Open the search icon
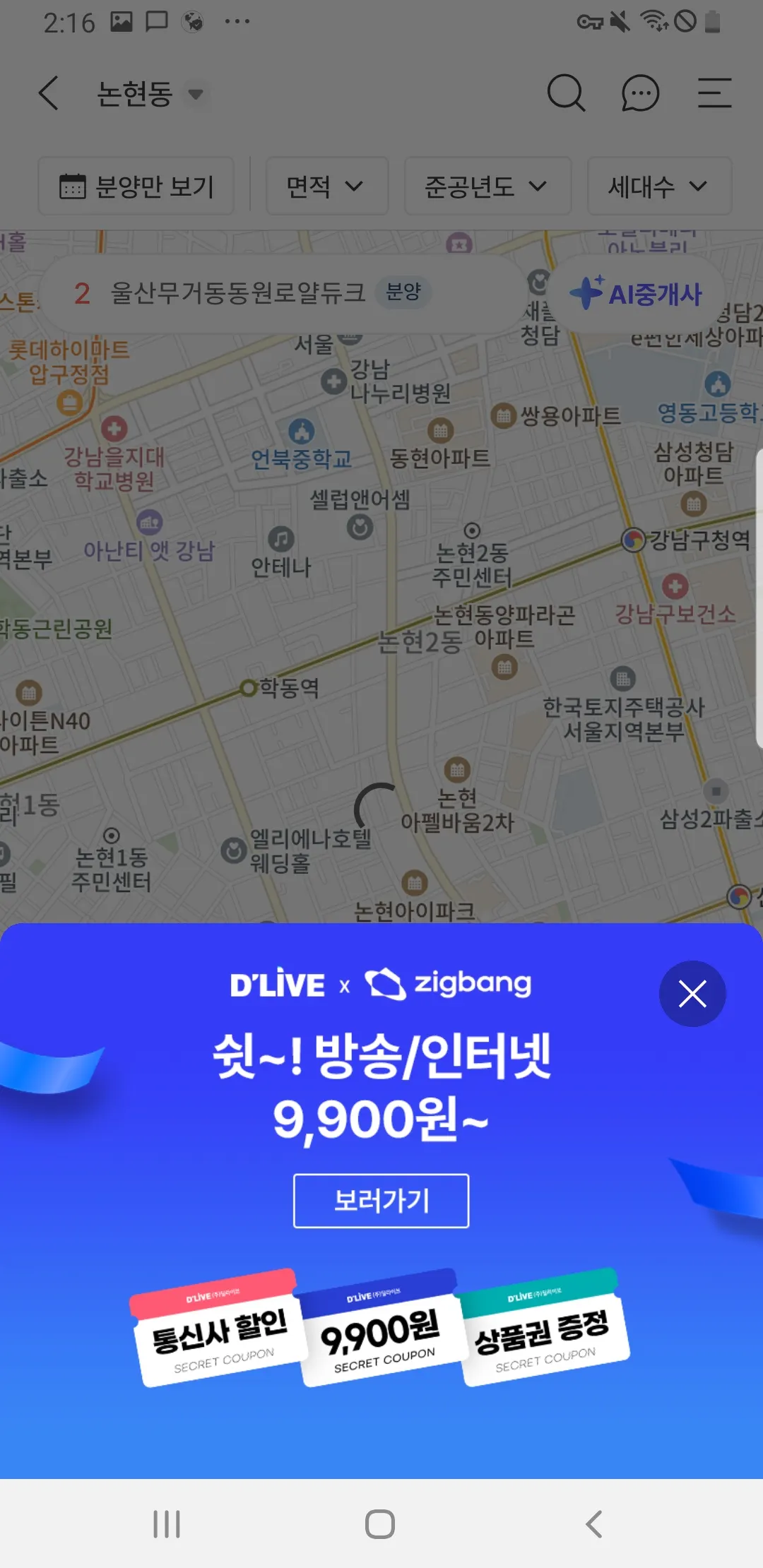The height and width of the screenshot is (1568, 763). [x=566, y=93]
